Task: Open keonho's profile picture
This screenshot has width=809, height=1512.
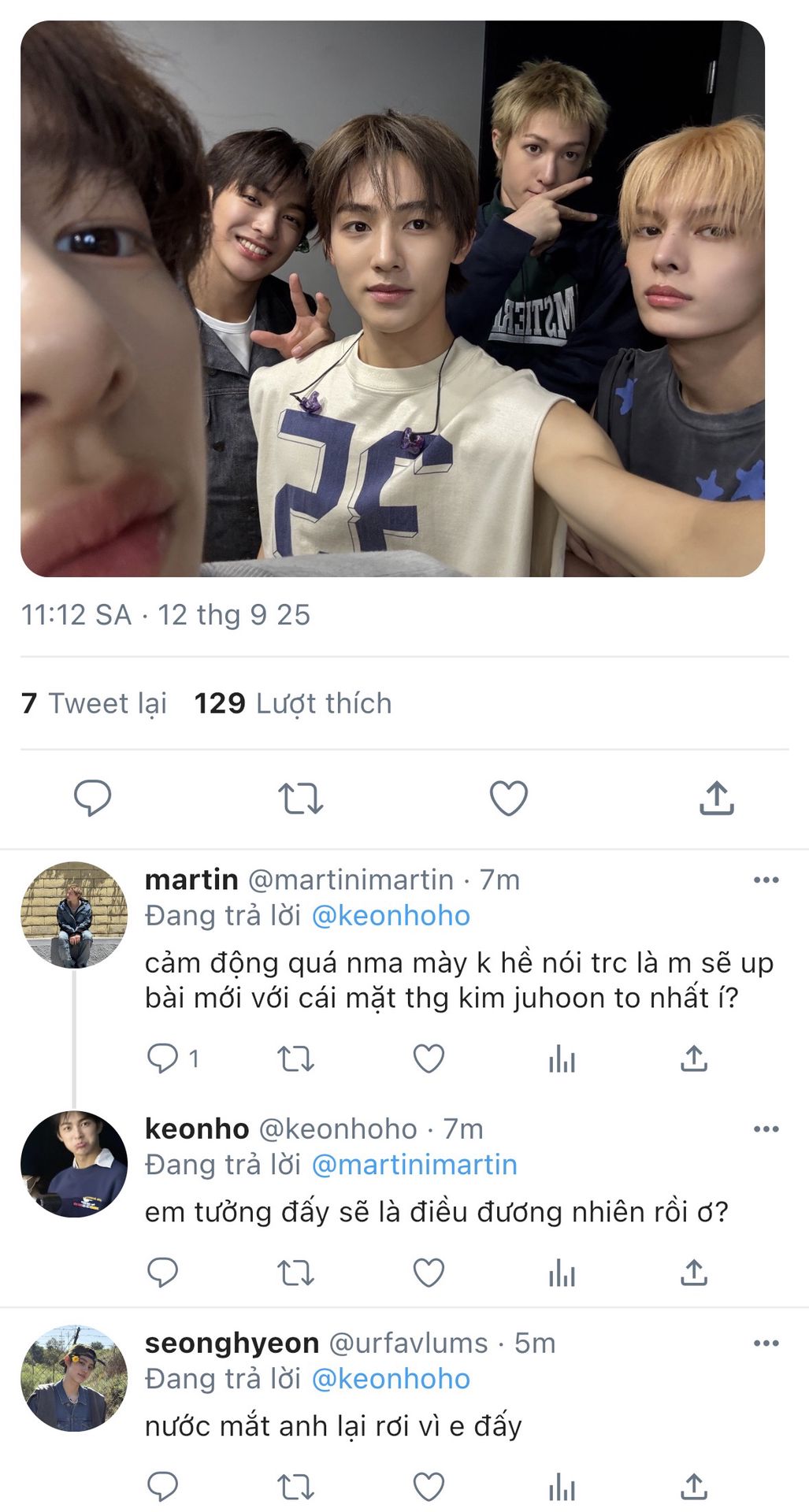Action: coord(74,1163)
